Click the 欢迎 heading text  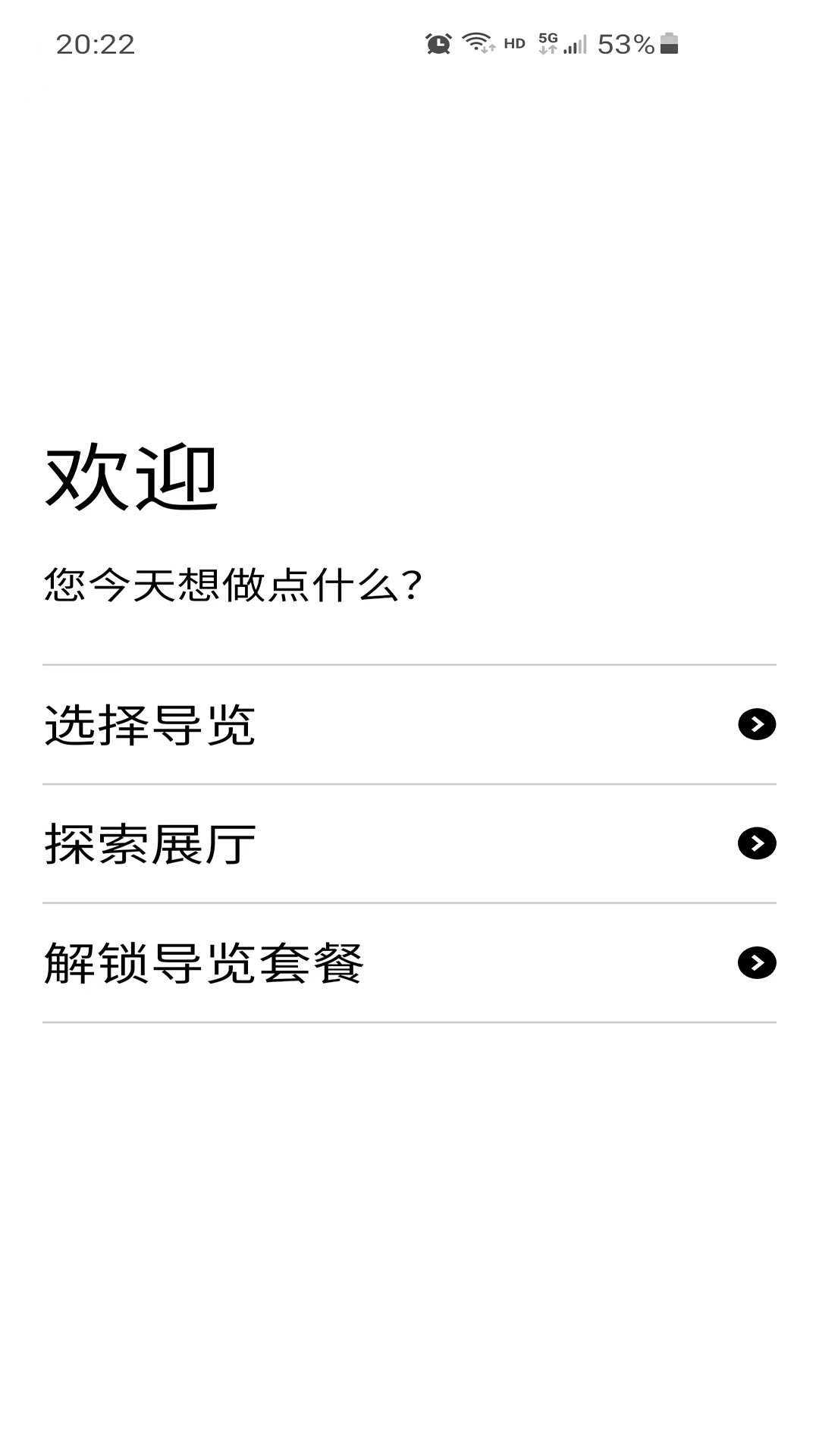[x=130, y=476]
